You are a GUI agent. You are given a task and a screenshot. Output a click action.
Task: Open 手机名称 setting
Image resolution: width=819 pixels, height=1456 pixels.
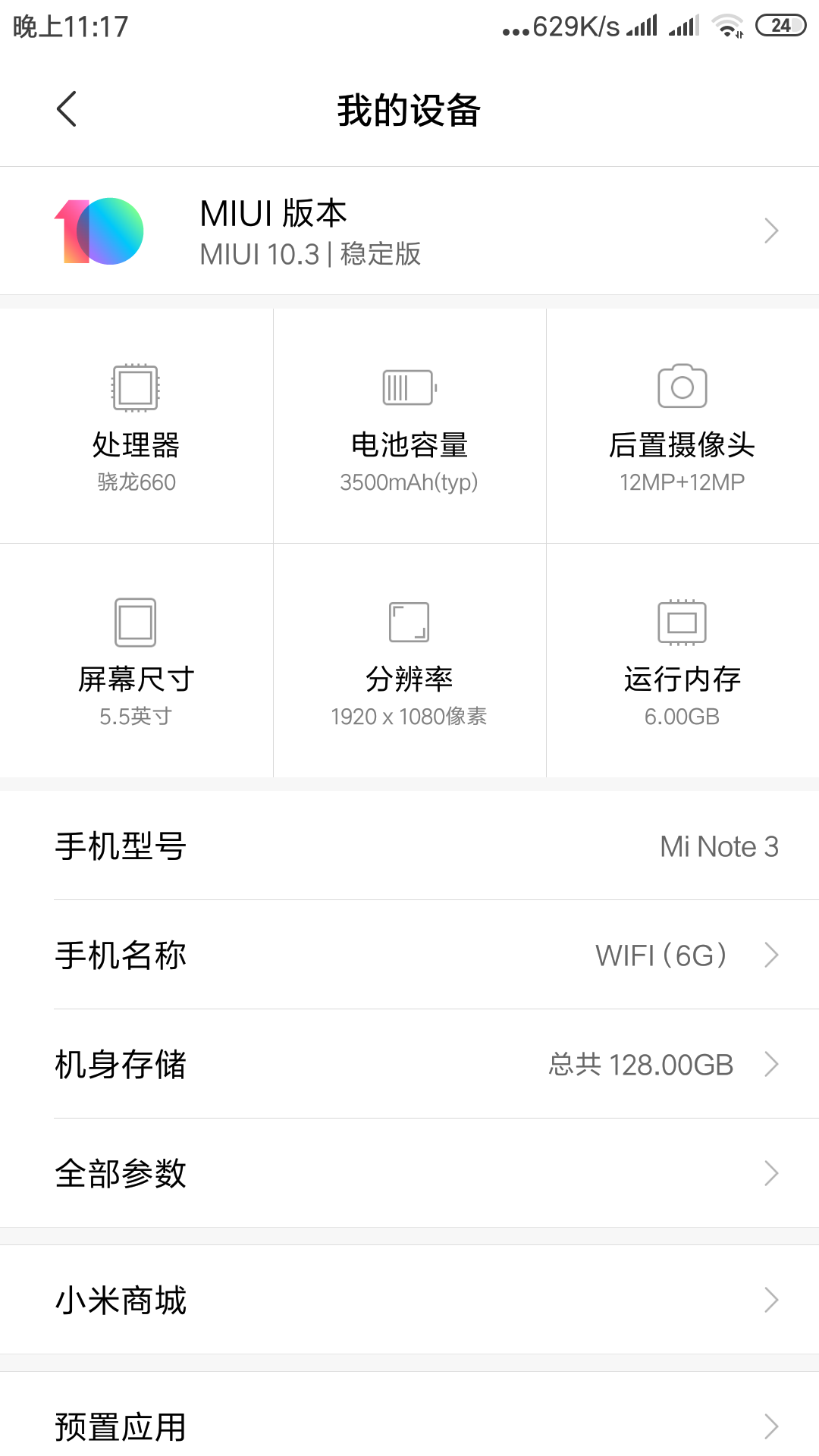point(409,955)
